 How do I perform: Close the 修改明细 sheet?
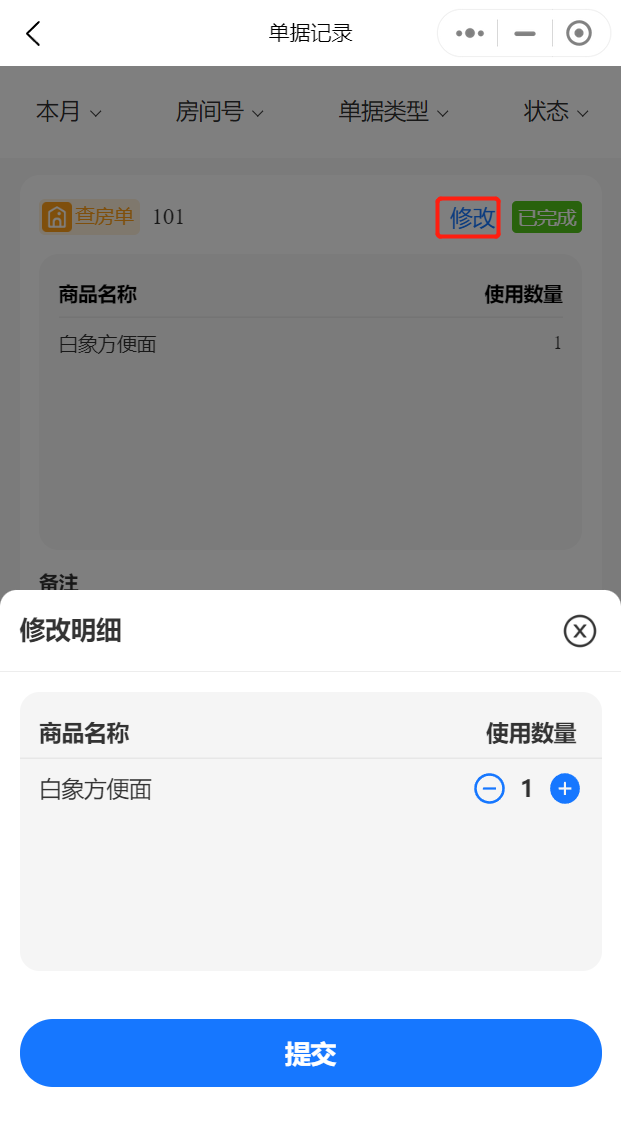pos(580,630)
